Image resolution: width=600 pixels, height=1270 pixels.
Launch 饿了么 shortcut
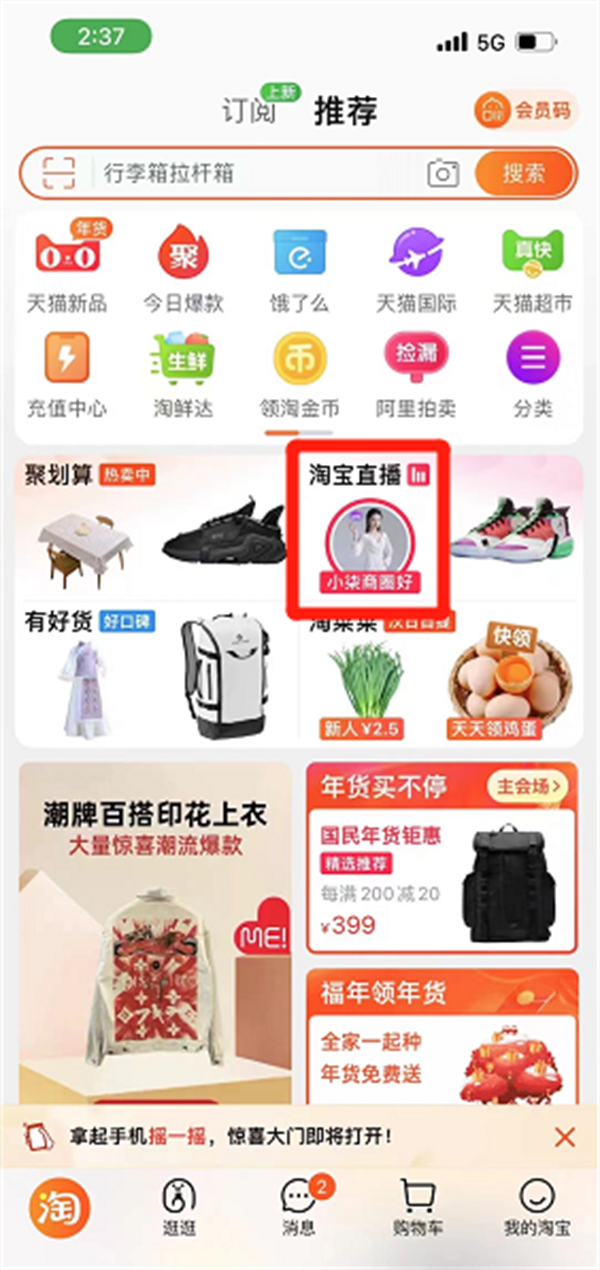[x=300, y=267]
